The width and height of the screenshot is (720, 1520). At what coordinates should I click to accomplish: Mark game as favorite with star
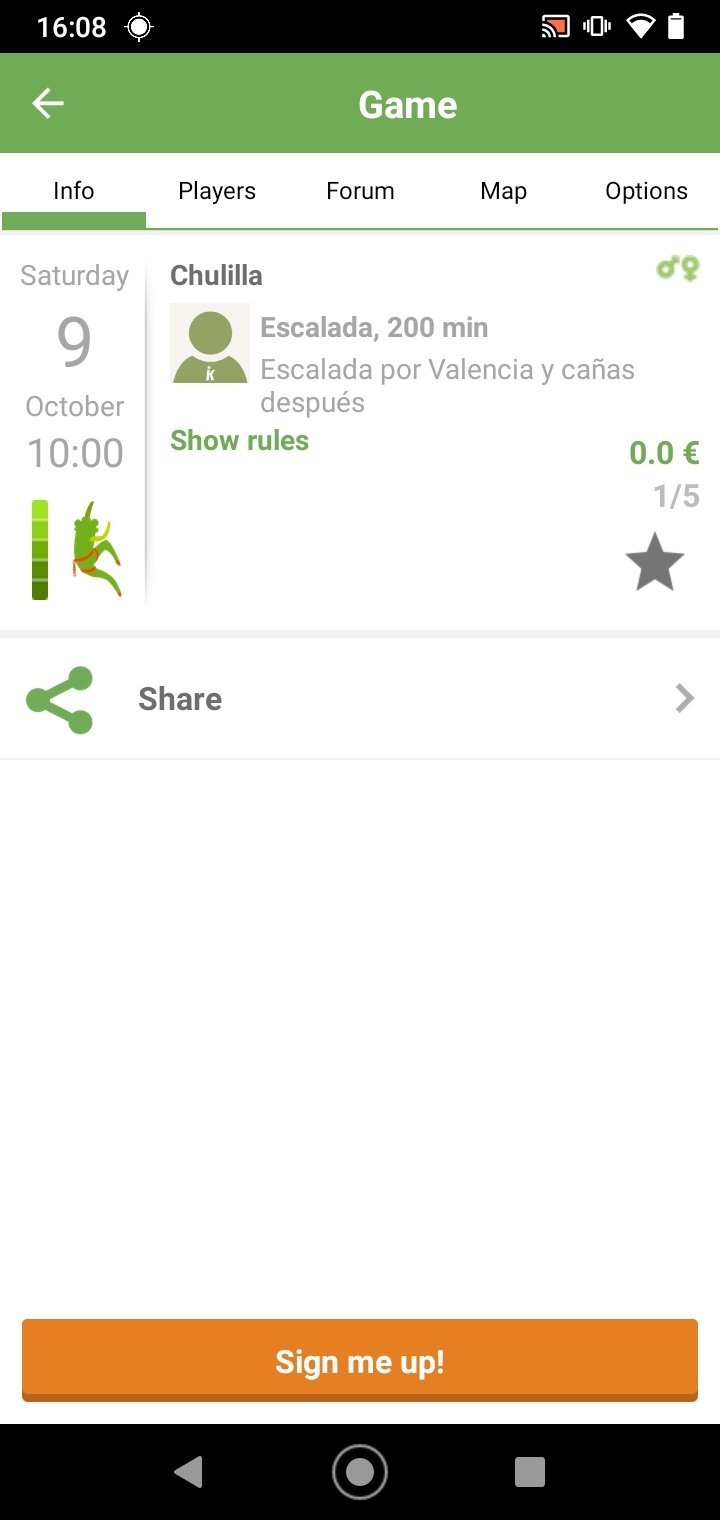tap(655, 562)
